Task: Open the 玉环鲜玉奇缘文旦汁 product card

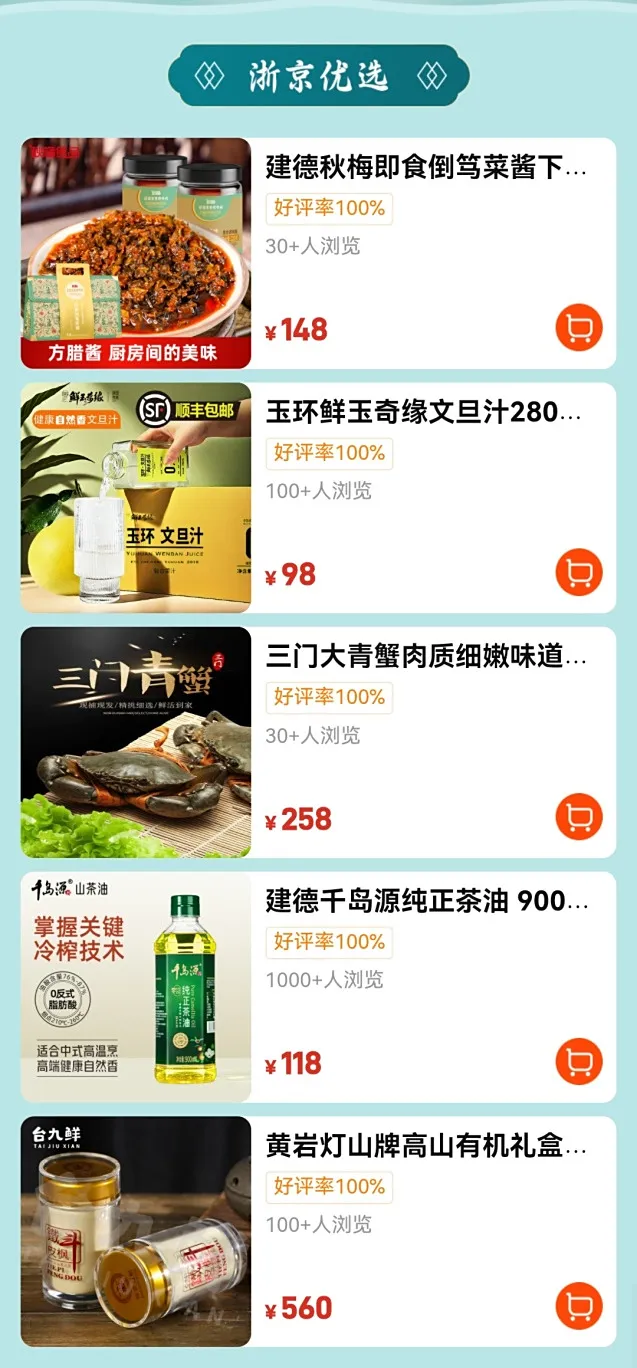Action: 424,412
